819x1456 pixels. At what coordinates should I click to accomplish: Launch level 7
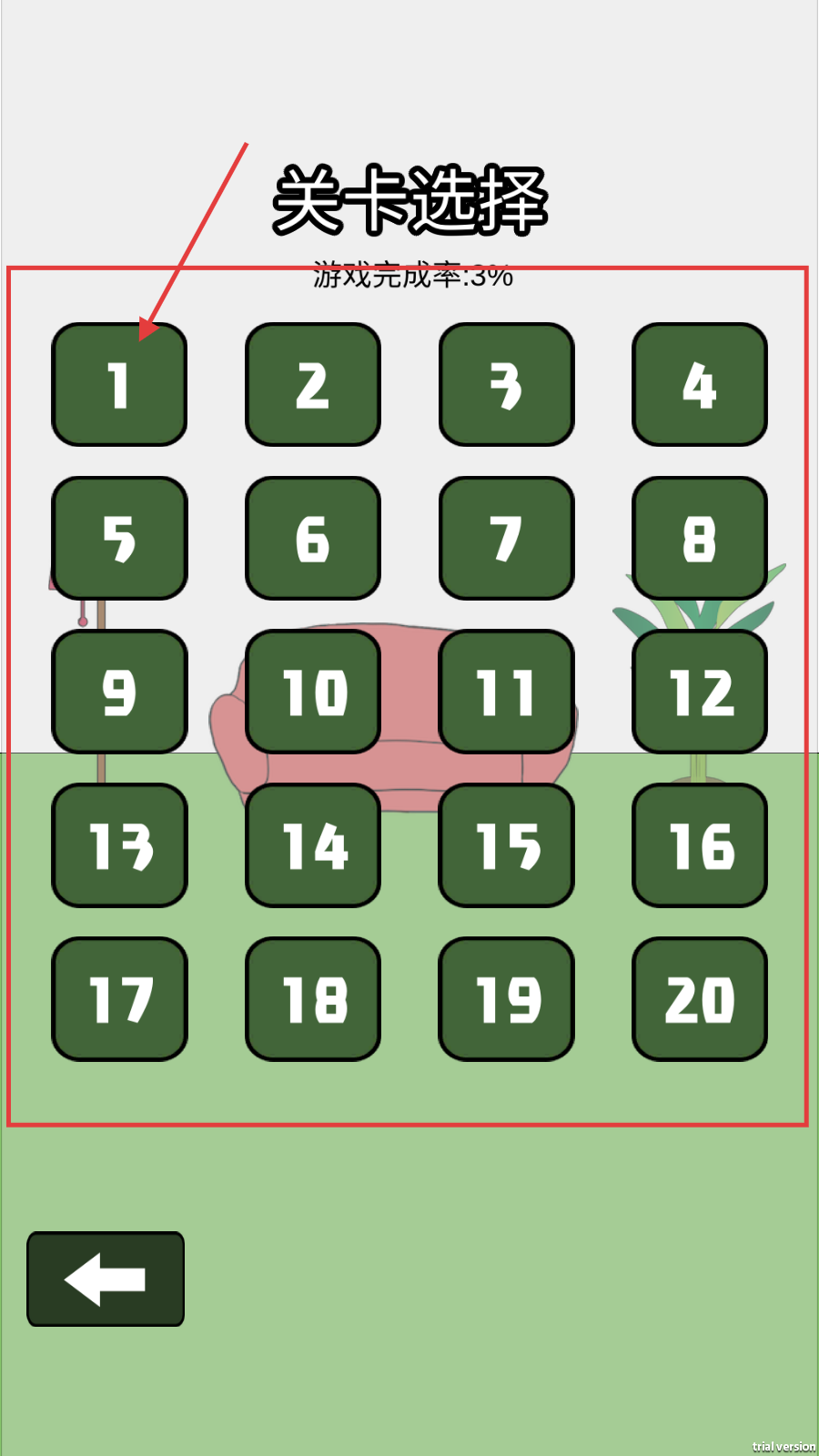507,538
